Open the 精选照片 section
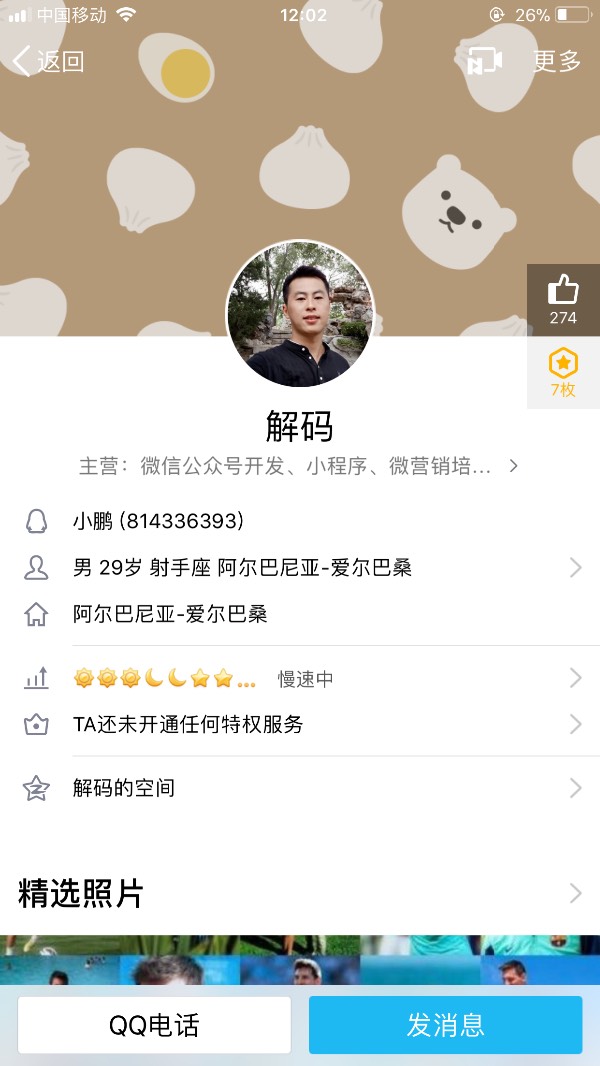Screen dimensions: 600x1066 point(300,893)
